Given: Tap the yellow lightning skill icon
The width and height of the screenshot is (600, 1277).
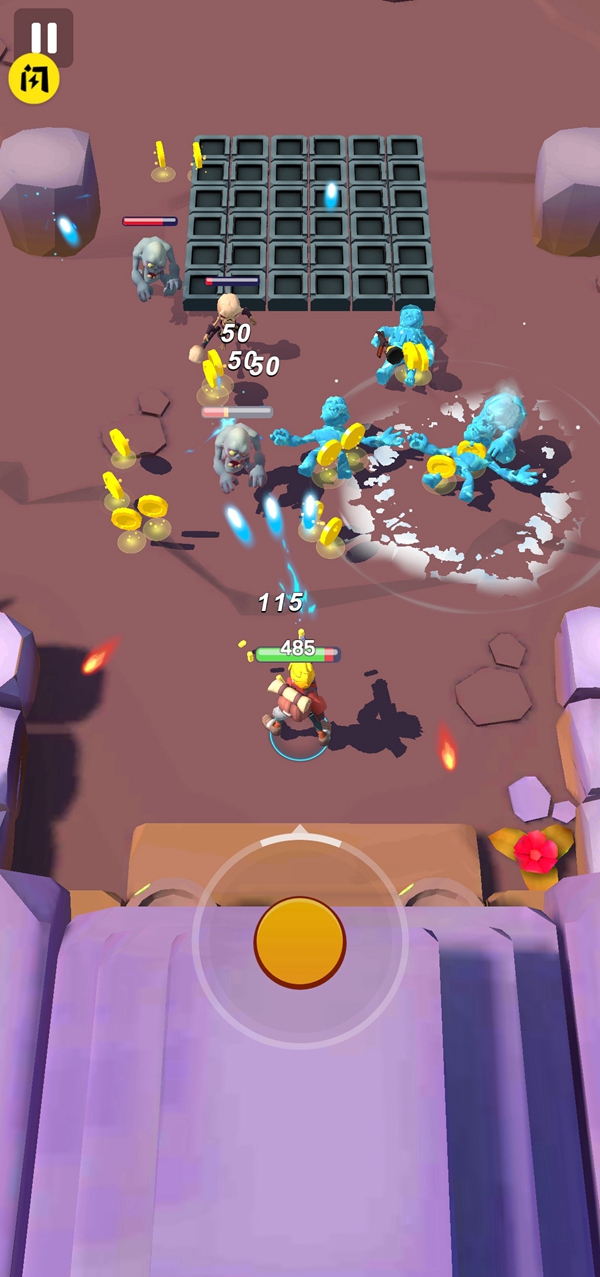Looking at the screenshot, I should point(34,79).
